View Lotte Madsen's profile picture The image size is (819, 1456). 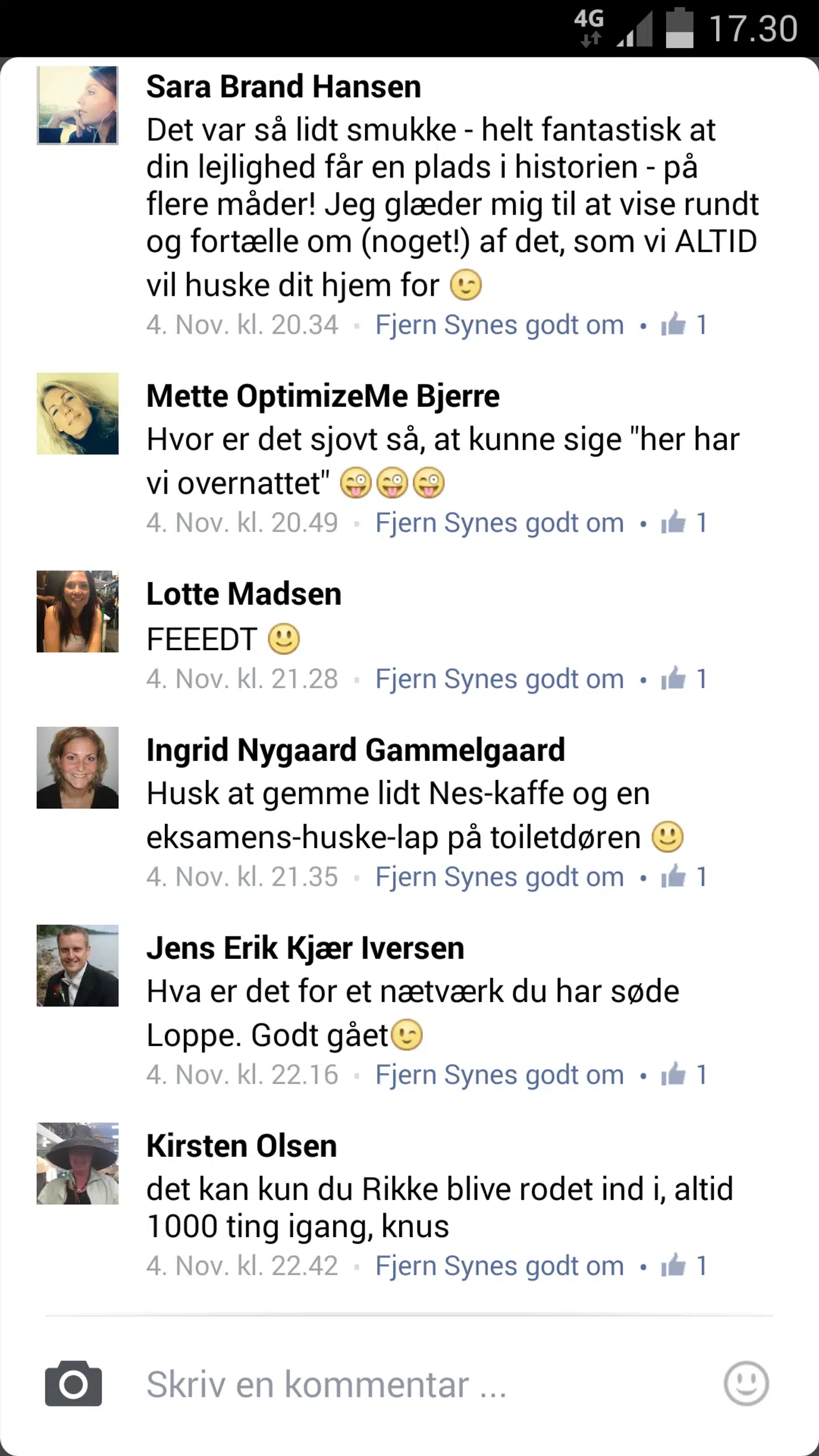[77, 611]
